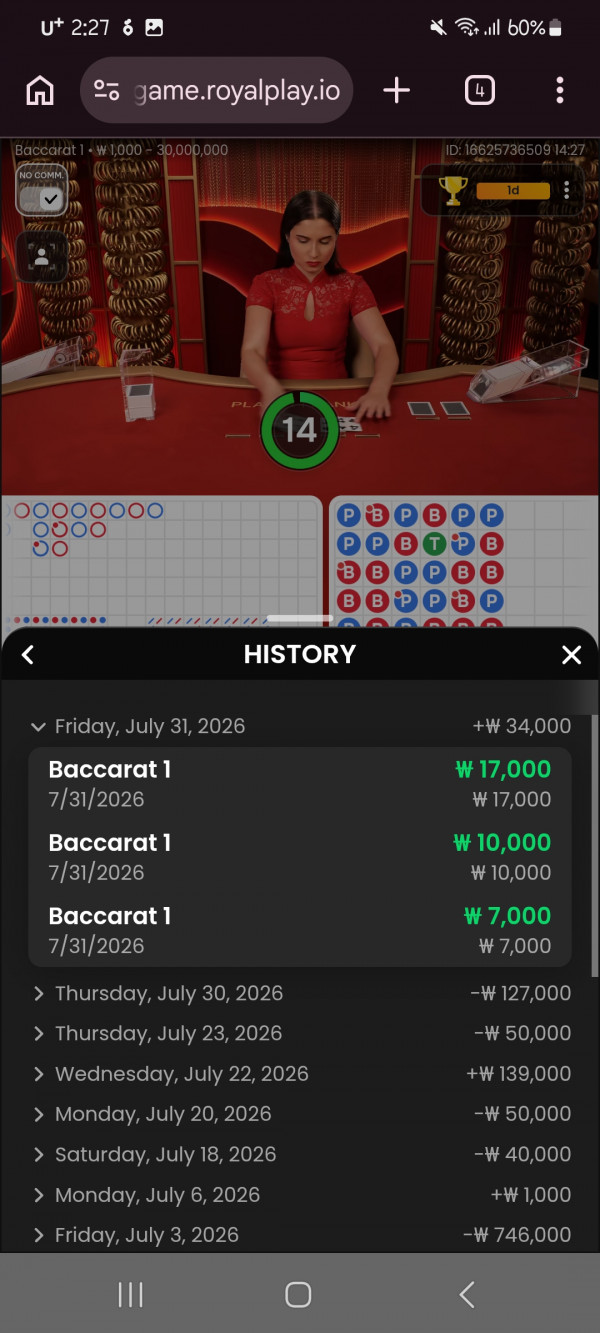Open the Baccarat 1 entry with ₩17,000
600x1333 pixels.
pyautogui.click(x=300, y=784)
